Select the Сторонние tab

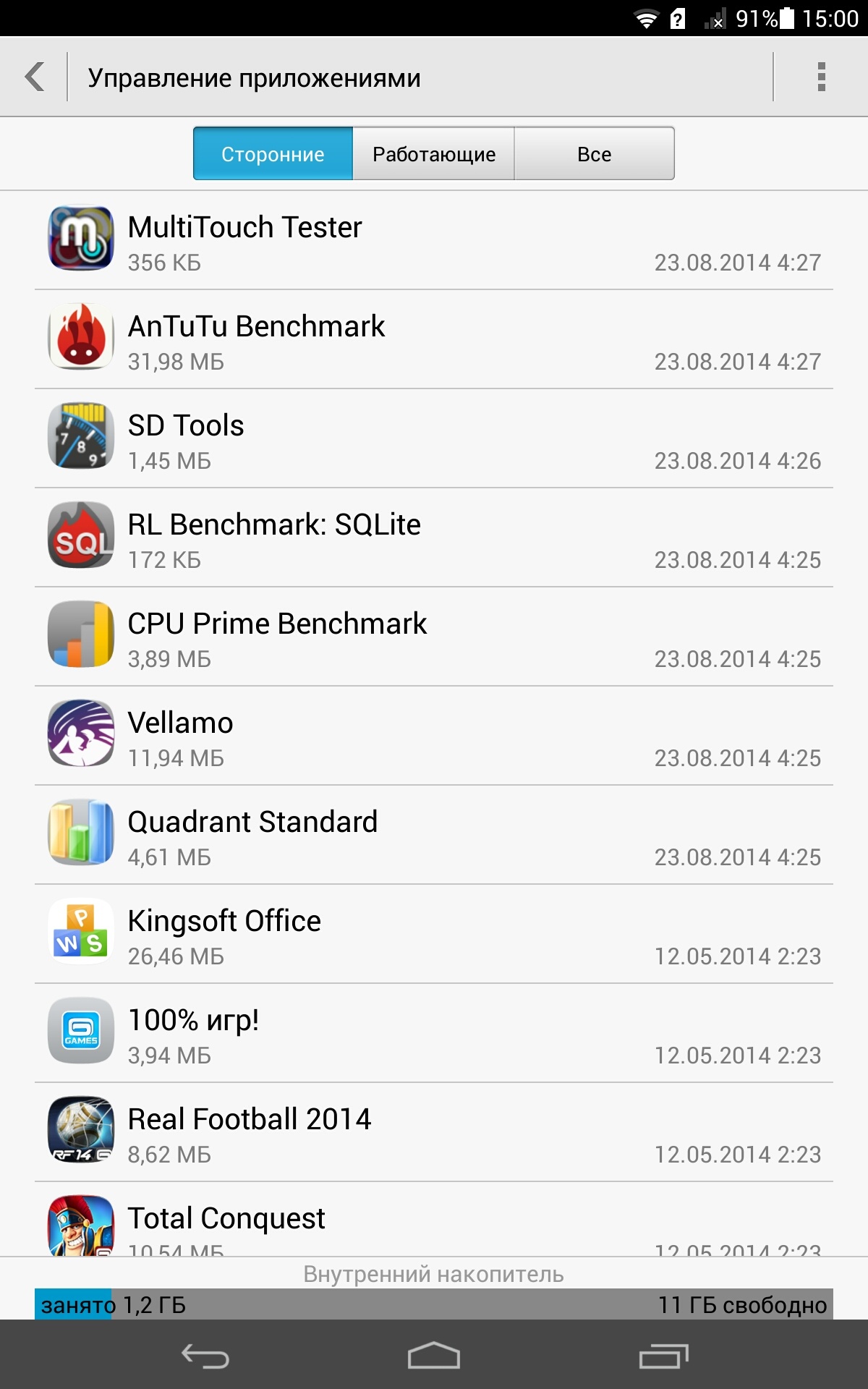point(273,153)
